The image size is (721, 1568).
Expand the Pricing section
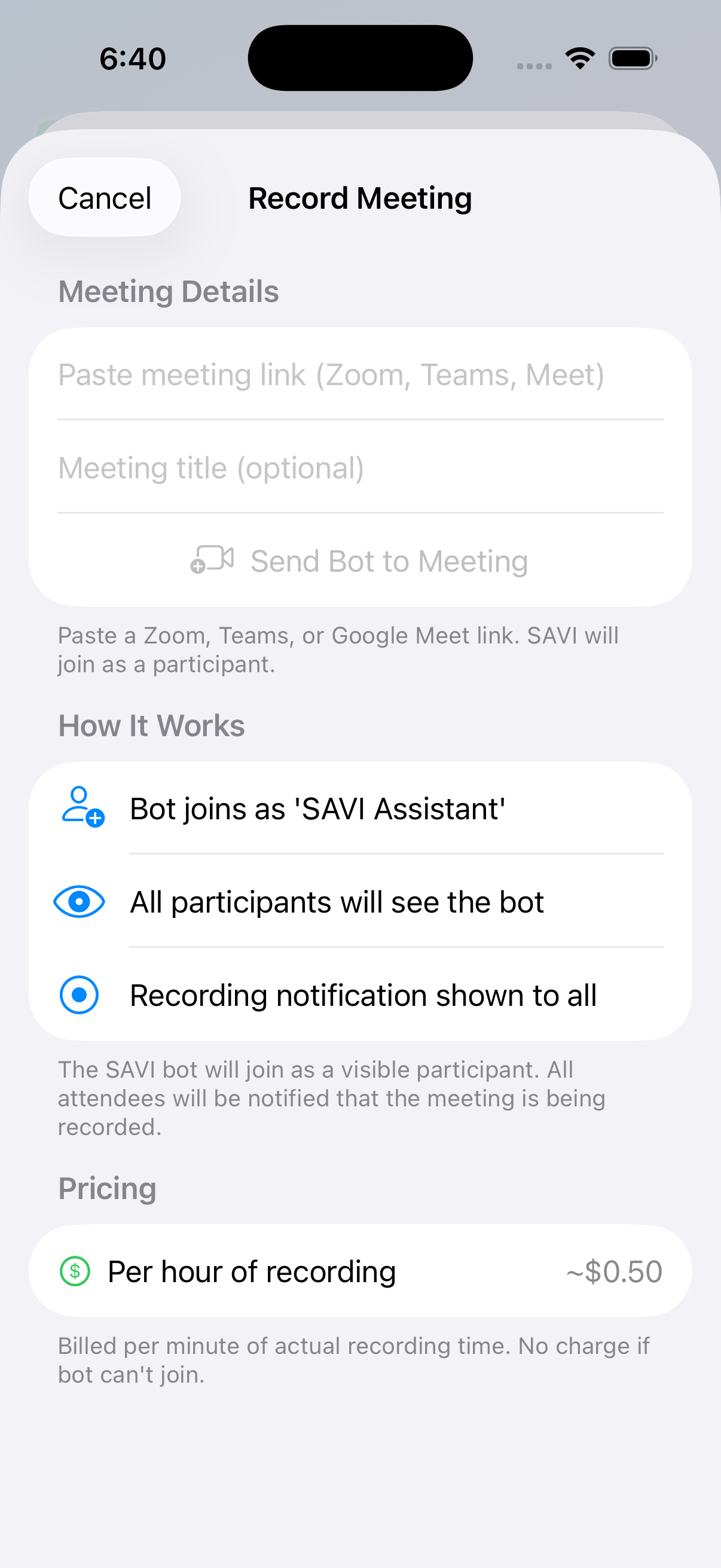pyautogui.click(x=107, y=1188)
